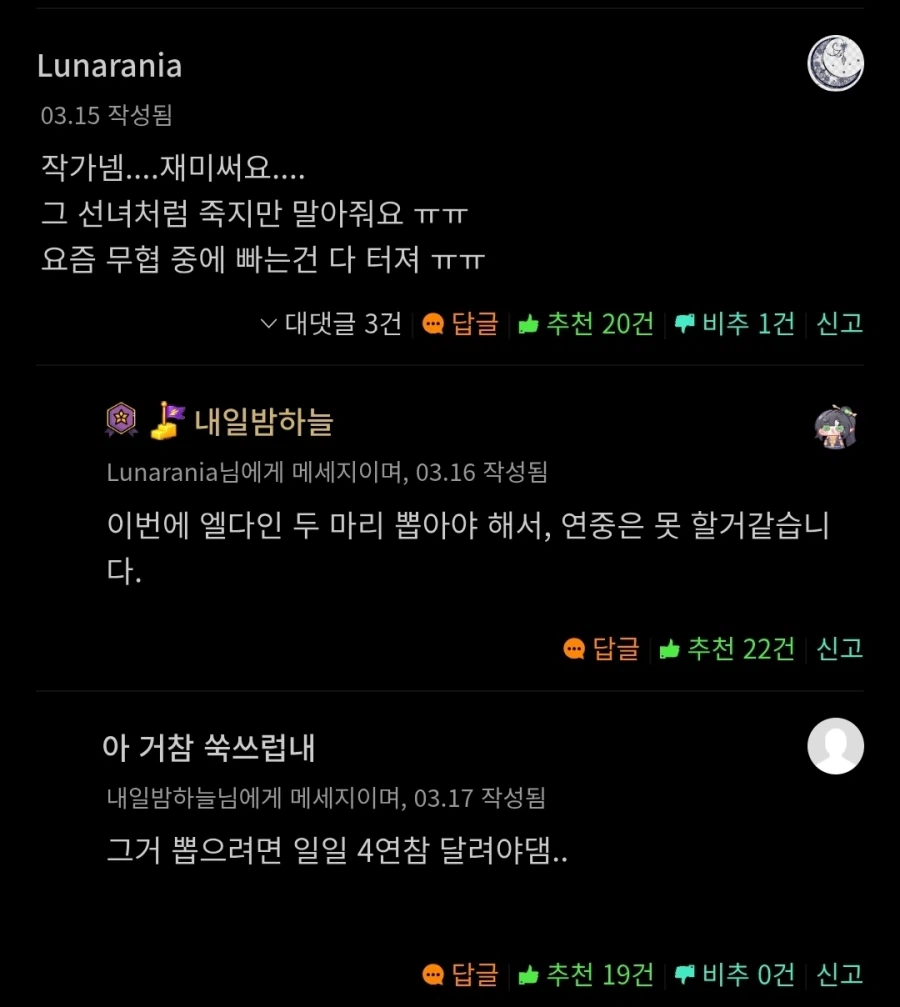Click the speech bubble icon on Lunarania's 답글
Image resolution: width=900 pixels, height=1007 pixels.
pos(432,323)
